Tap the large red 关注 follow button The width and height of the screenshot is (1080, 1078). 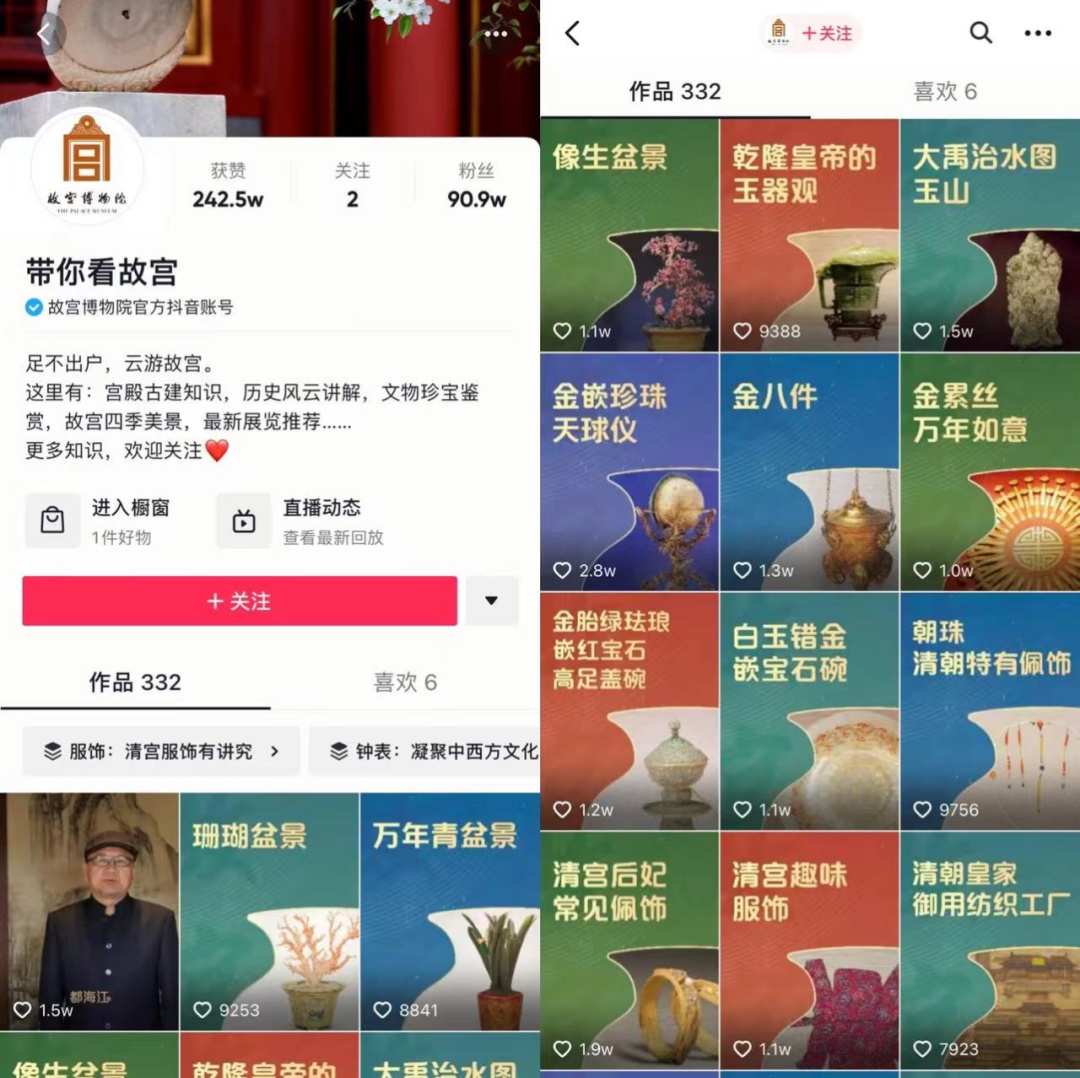tap(239, 601)
